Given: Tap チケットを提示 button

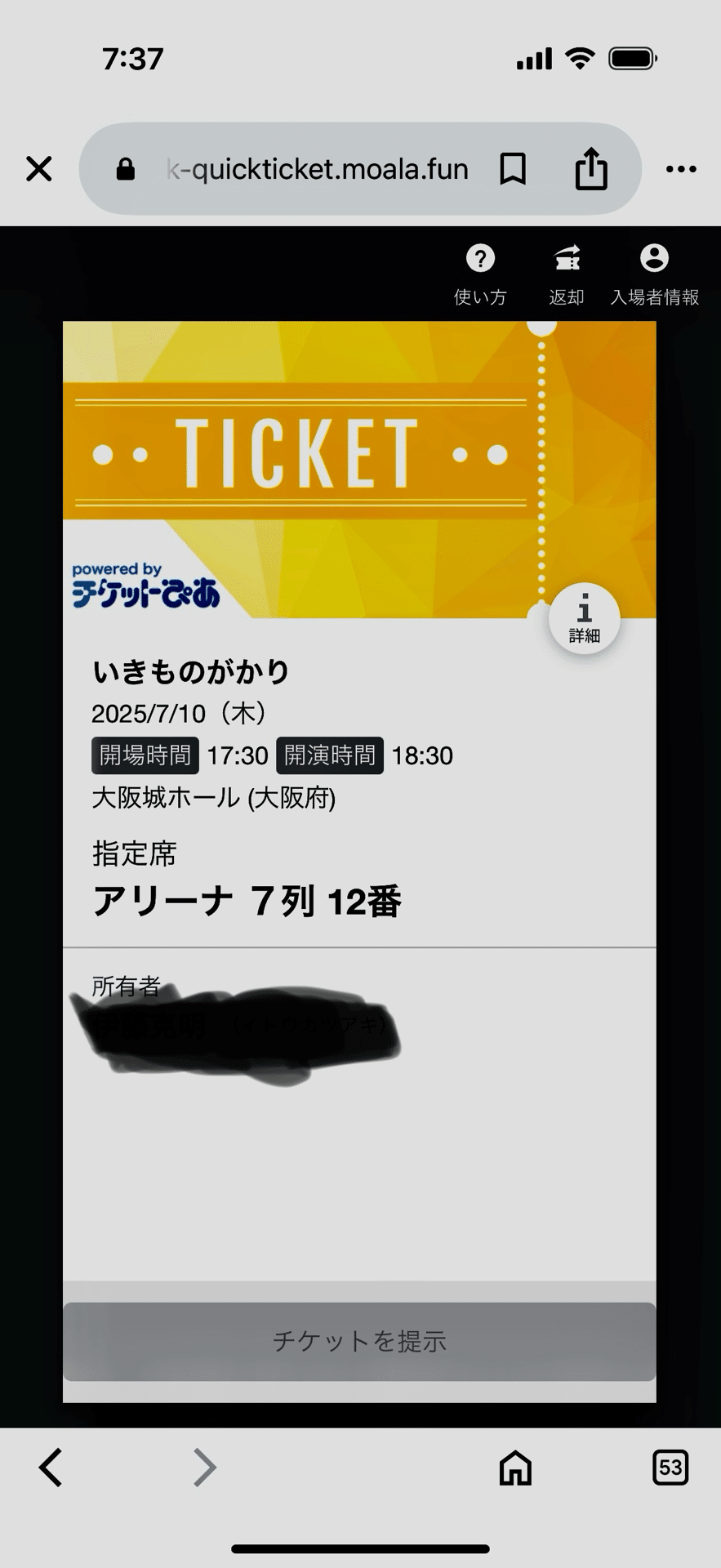Looking at the screenshot, I should coord(359,1341).
